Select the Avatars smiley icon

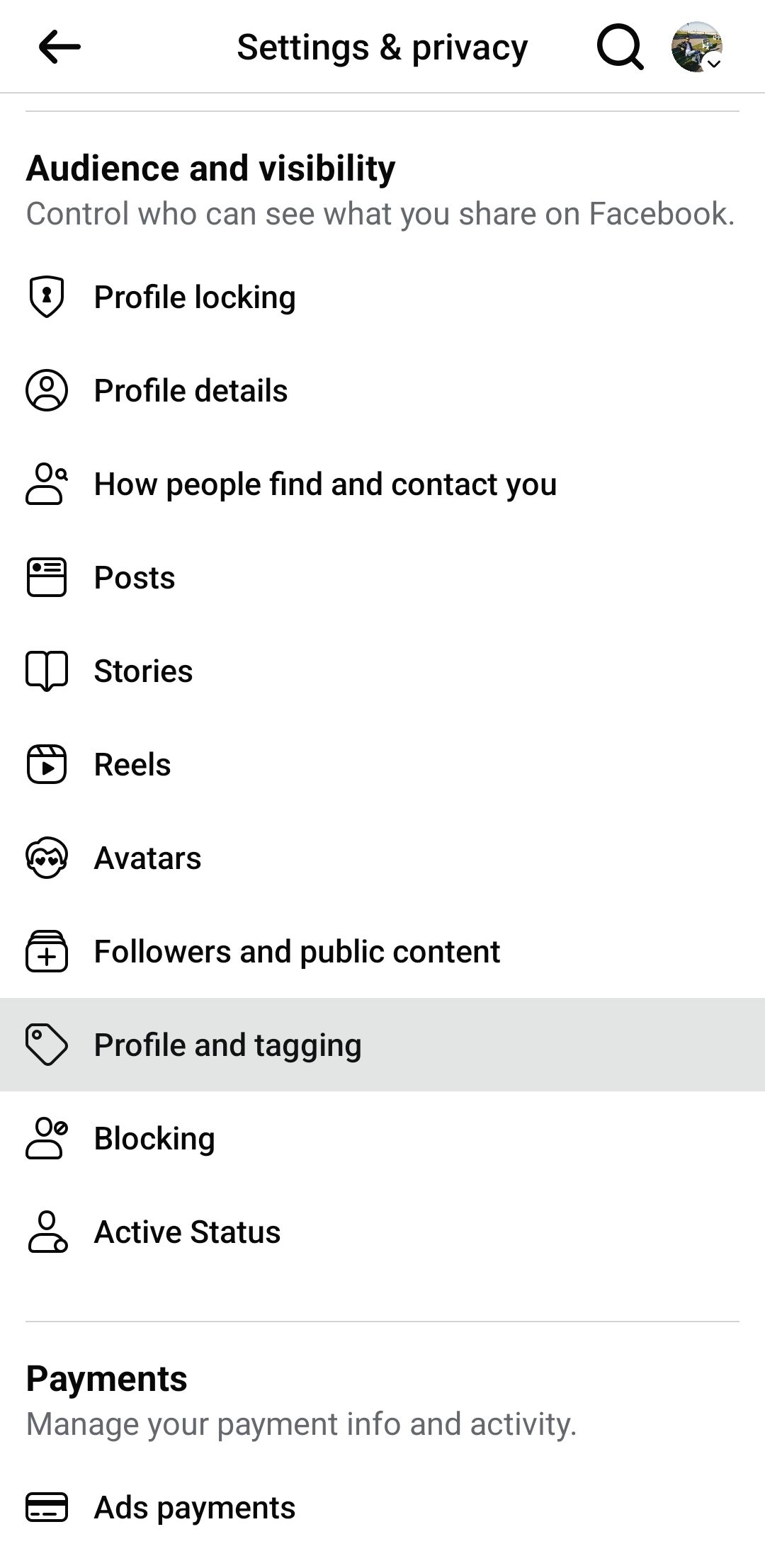pyautogui.click(x=46, y=858)
